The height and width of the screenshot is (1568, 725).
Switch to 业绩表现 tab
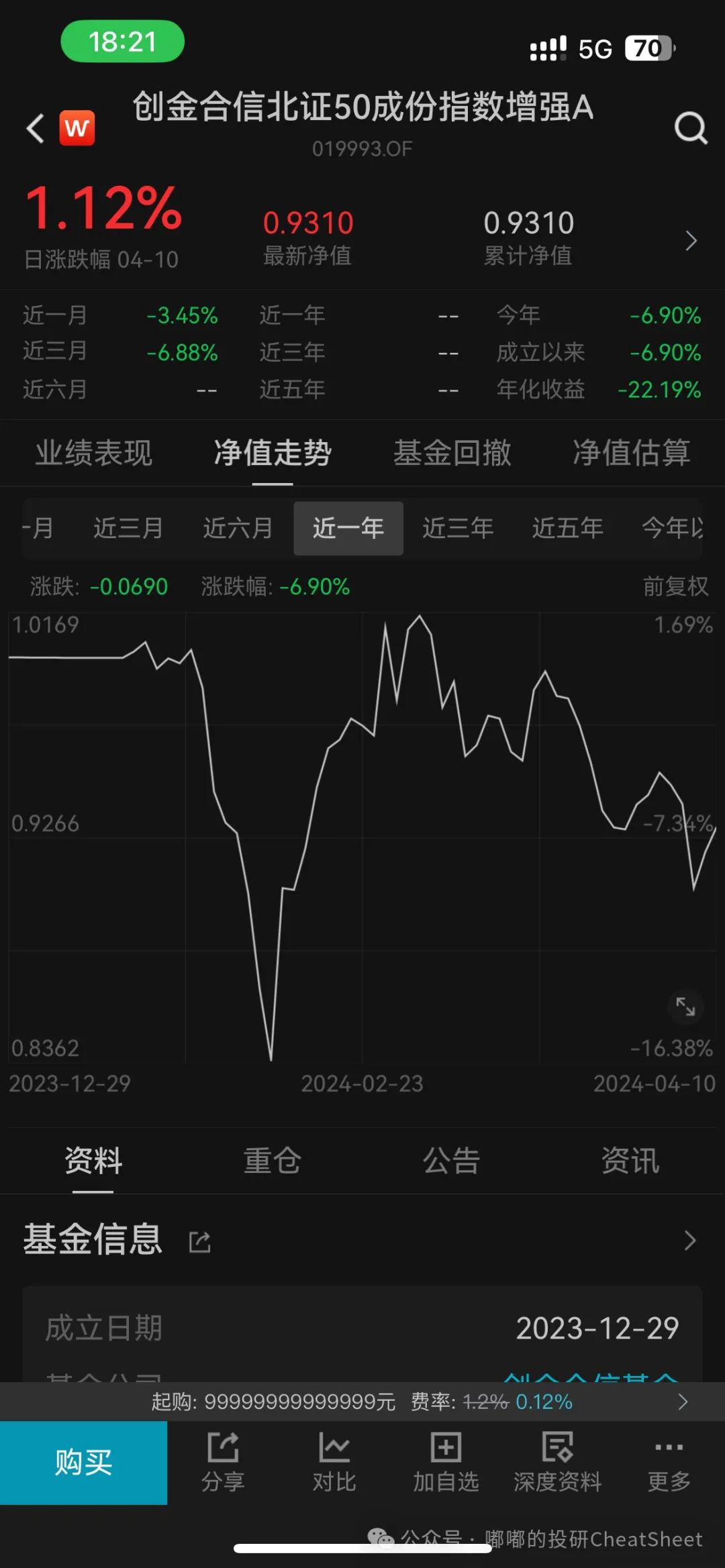(x=93, y=453)
